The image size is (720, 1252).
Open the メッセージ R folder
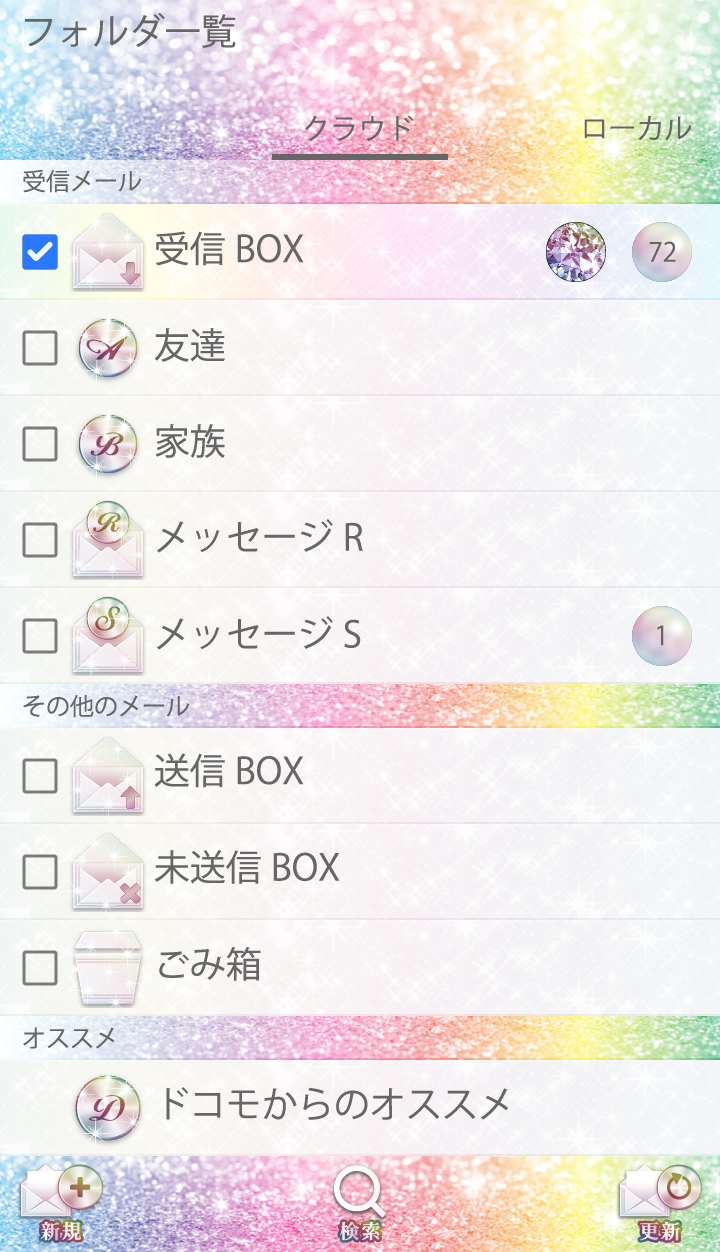click(x=258, y=539)
